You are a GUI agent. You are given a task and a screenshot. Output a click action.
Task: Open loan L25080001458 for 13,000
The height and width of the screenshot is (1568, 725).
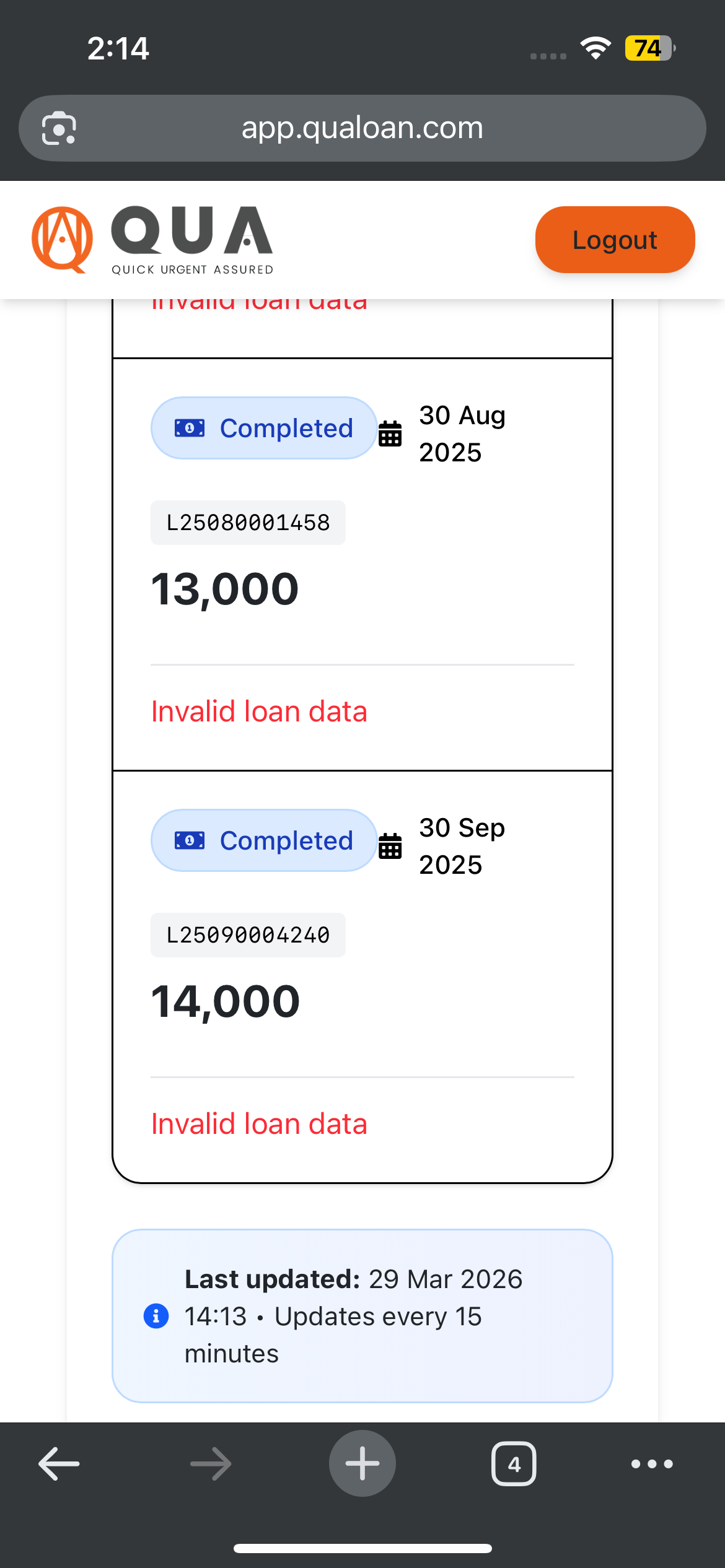(x=248, y=523)
